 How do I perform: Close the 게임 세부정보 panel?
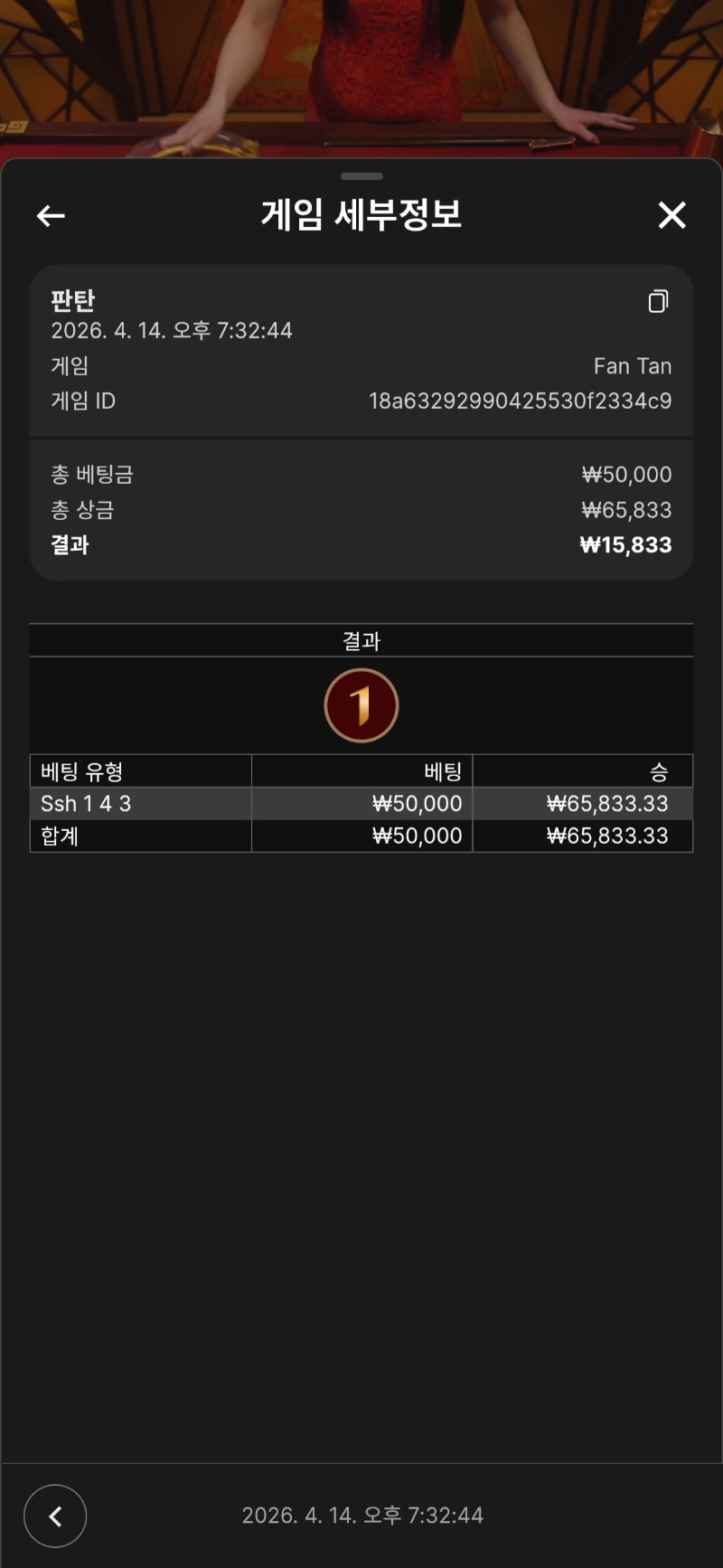671,215
